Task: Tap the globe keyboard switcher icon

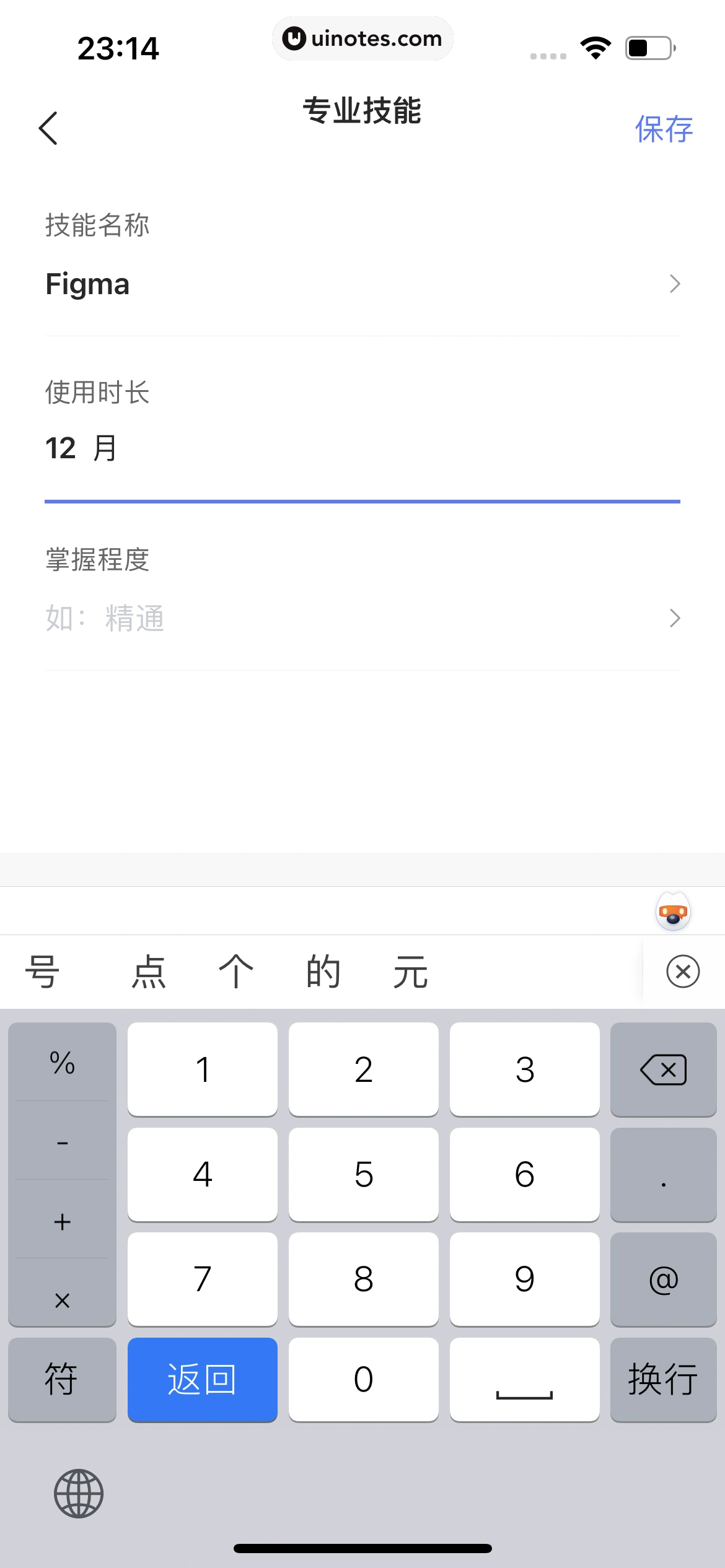Action: pyautogui.click(x=78, y=1491)
